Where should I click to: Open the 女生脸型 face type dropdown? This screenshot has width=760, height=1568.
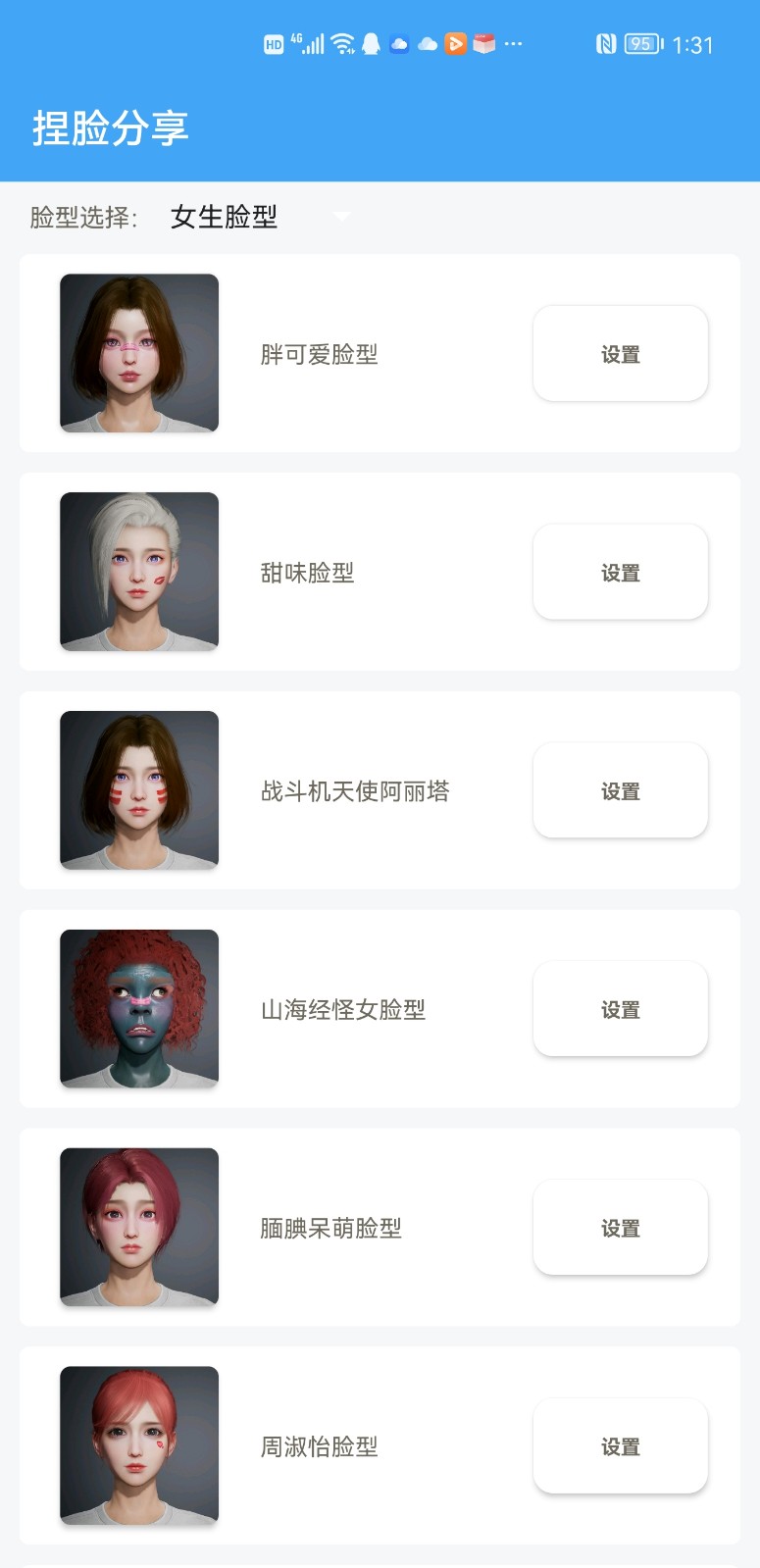pos(226,217)
